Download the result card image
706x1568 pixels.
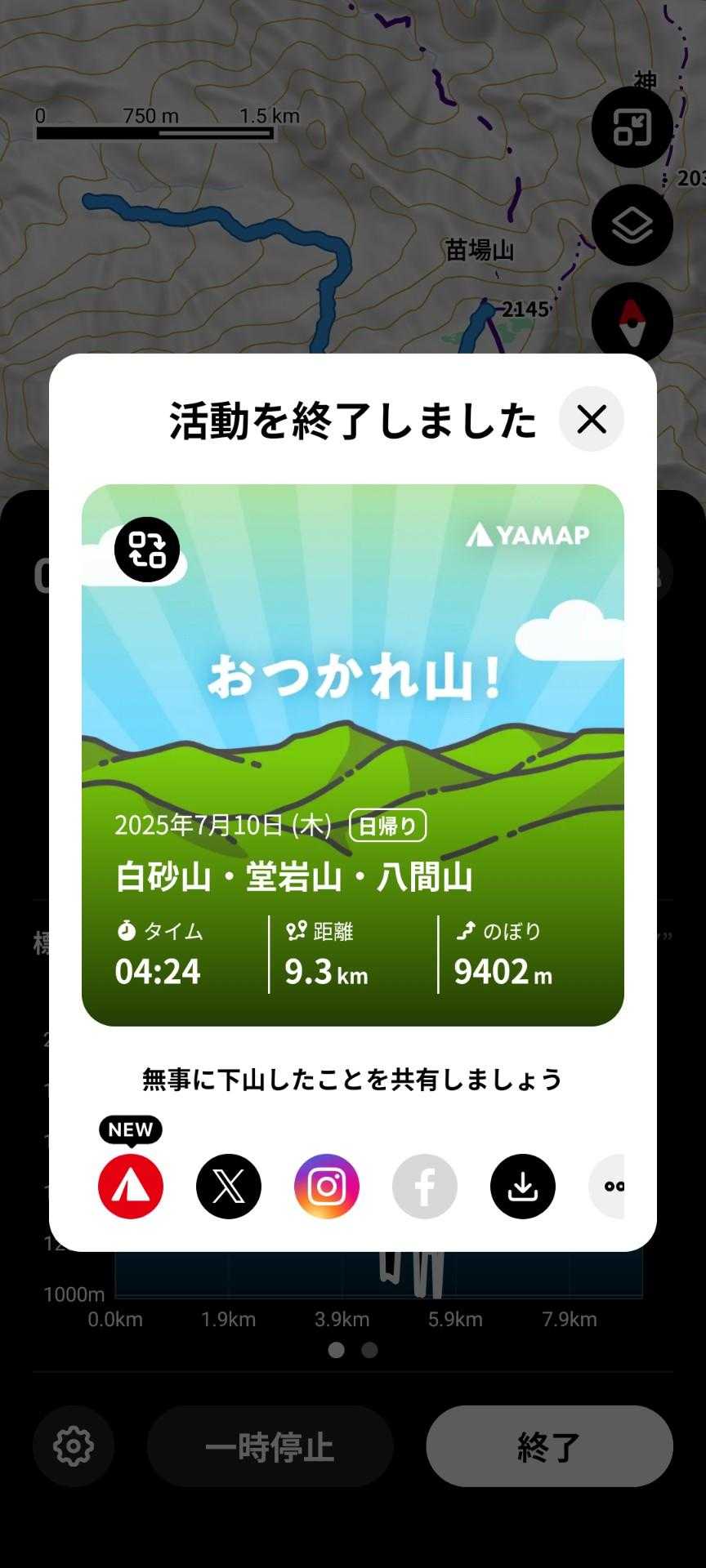click(x=523, y=1186)
